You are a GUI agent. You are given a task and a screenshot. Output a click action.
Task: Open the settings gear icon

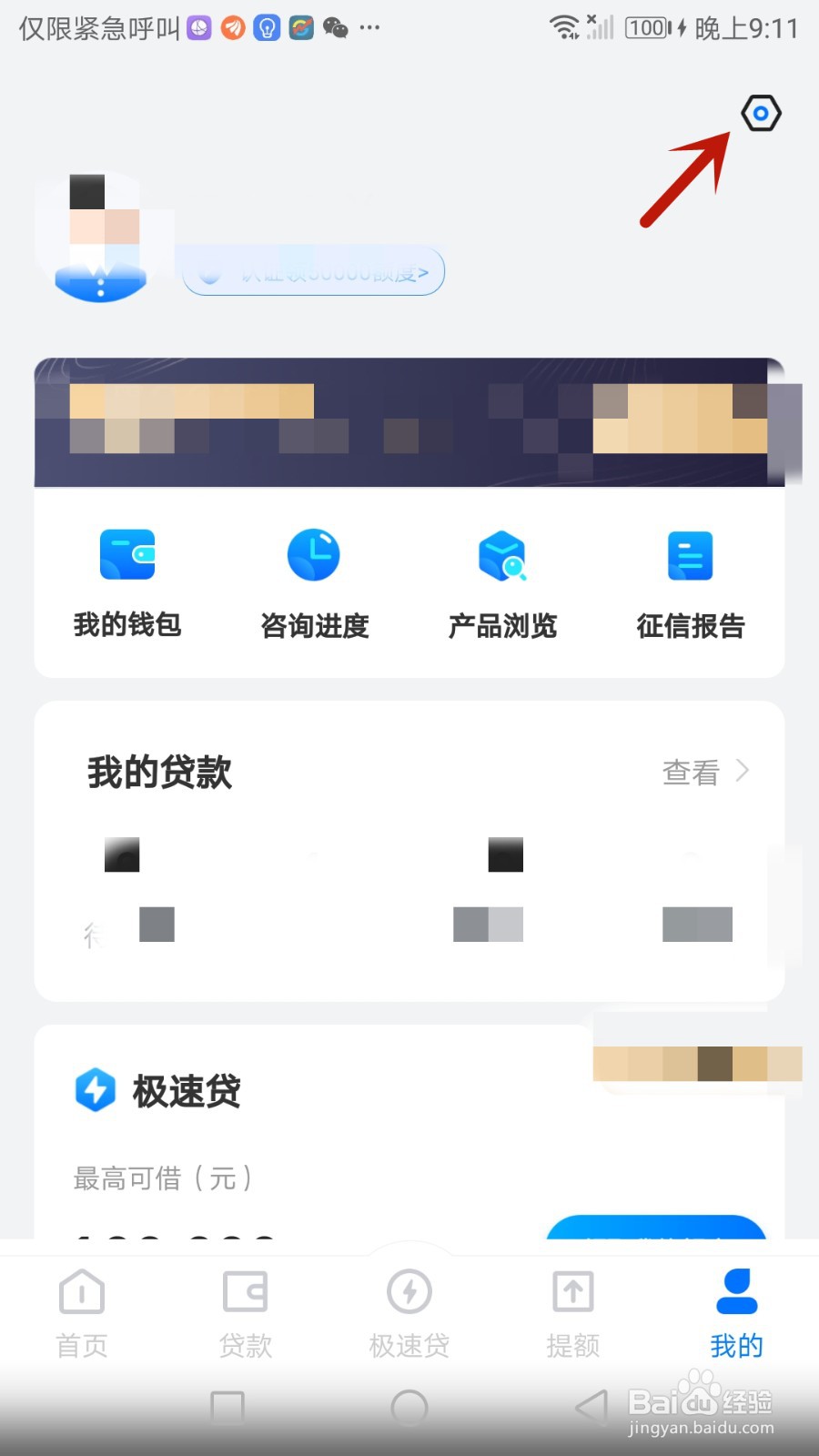click(760, 113)
